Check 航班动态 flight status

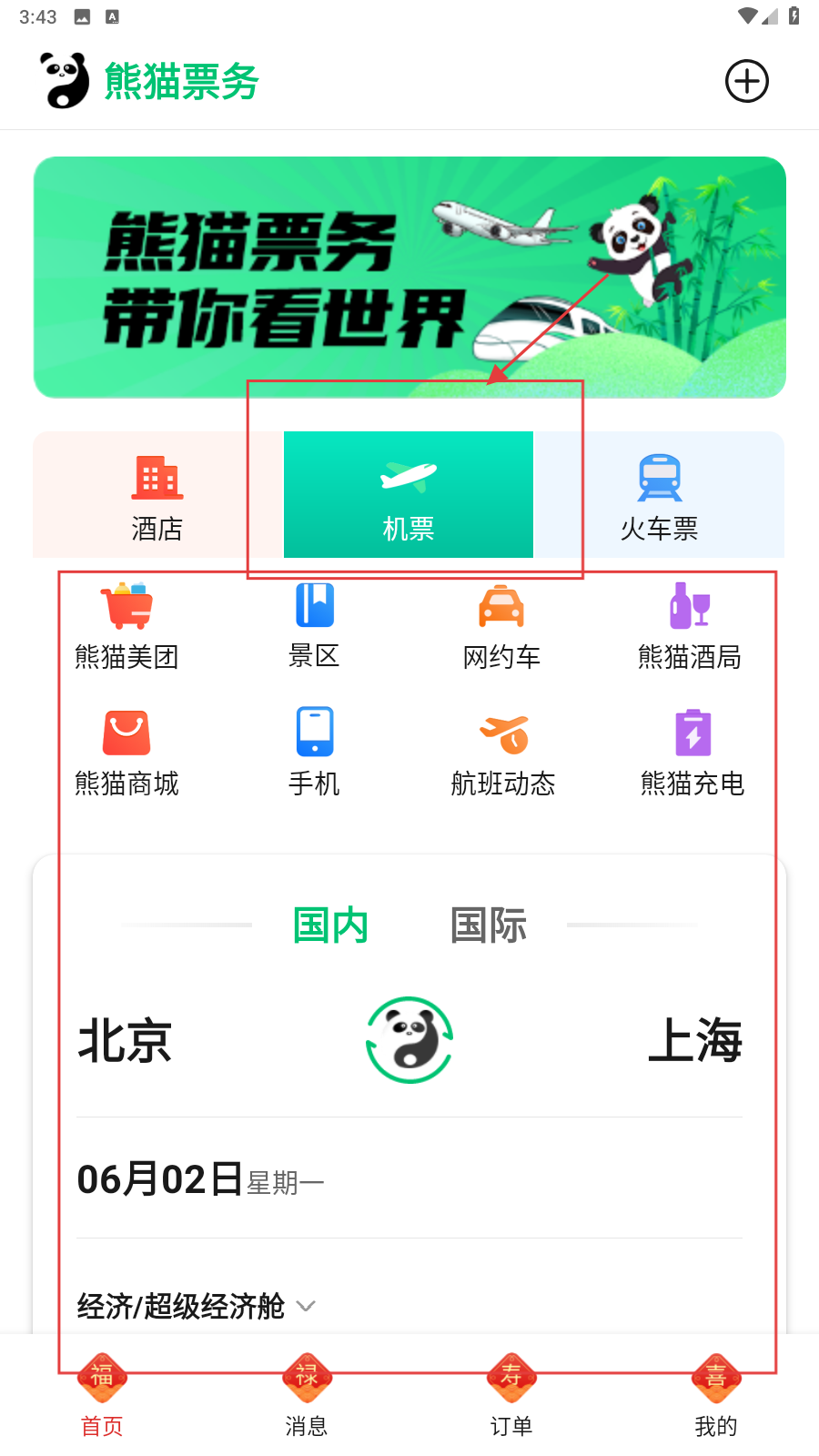pyautogui.click(x=502, y=753)
